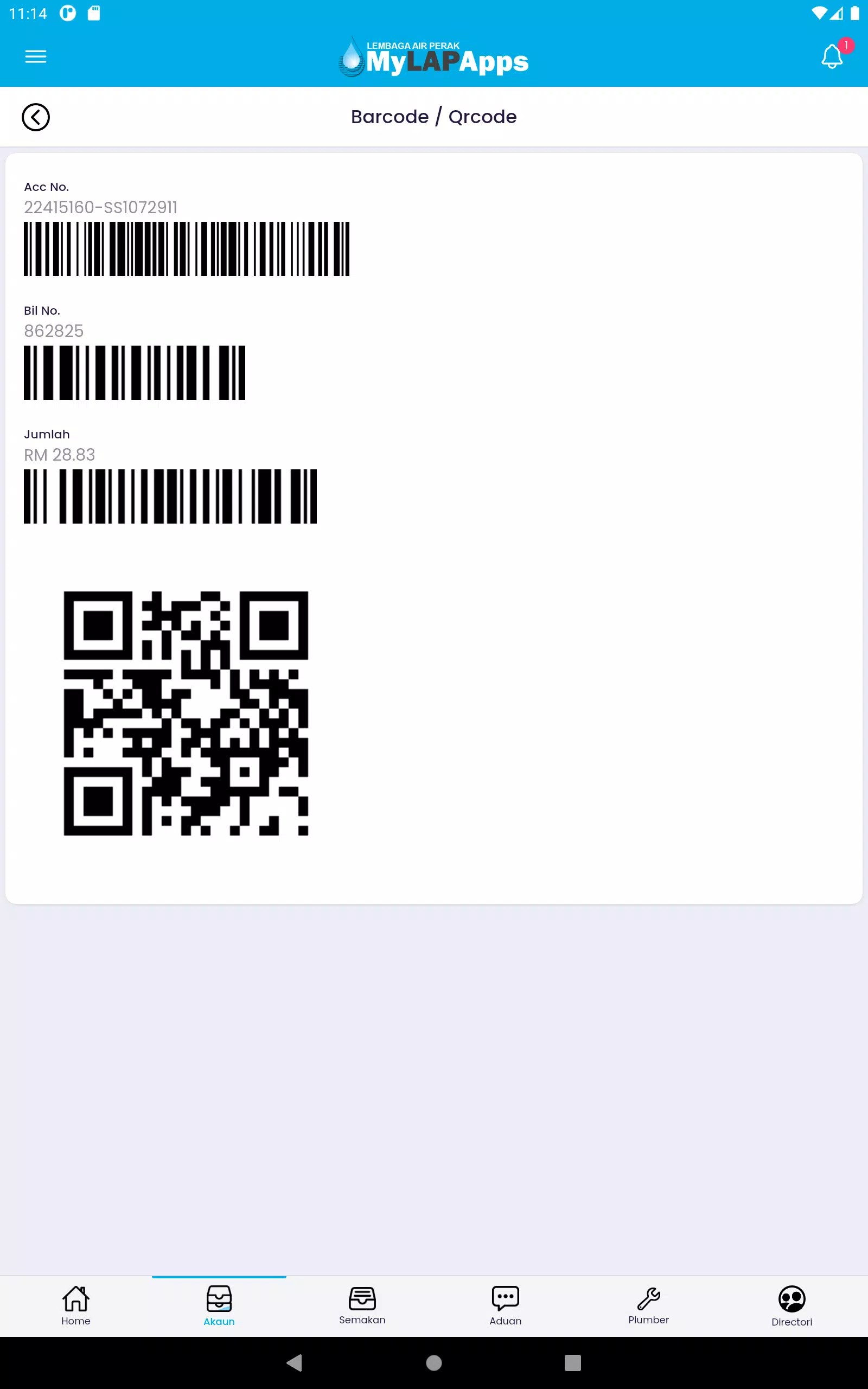Screen dimensions: 868x1389
Task: Tap the system home button
Action: point(434,1362)
